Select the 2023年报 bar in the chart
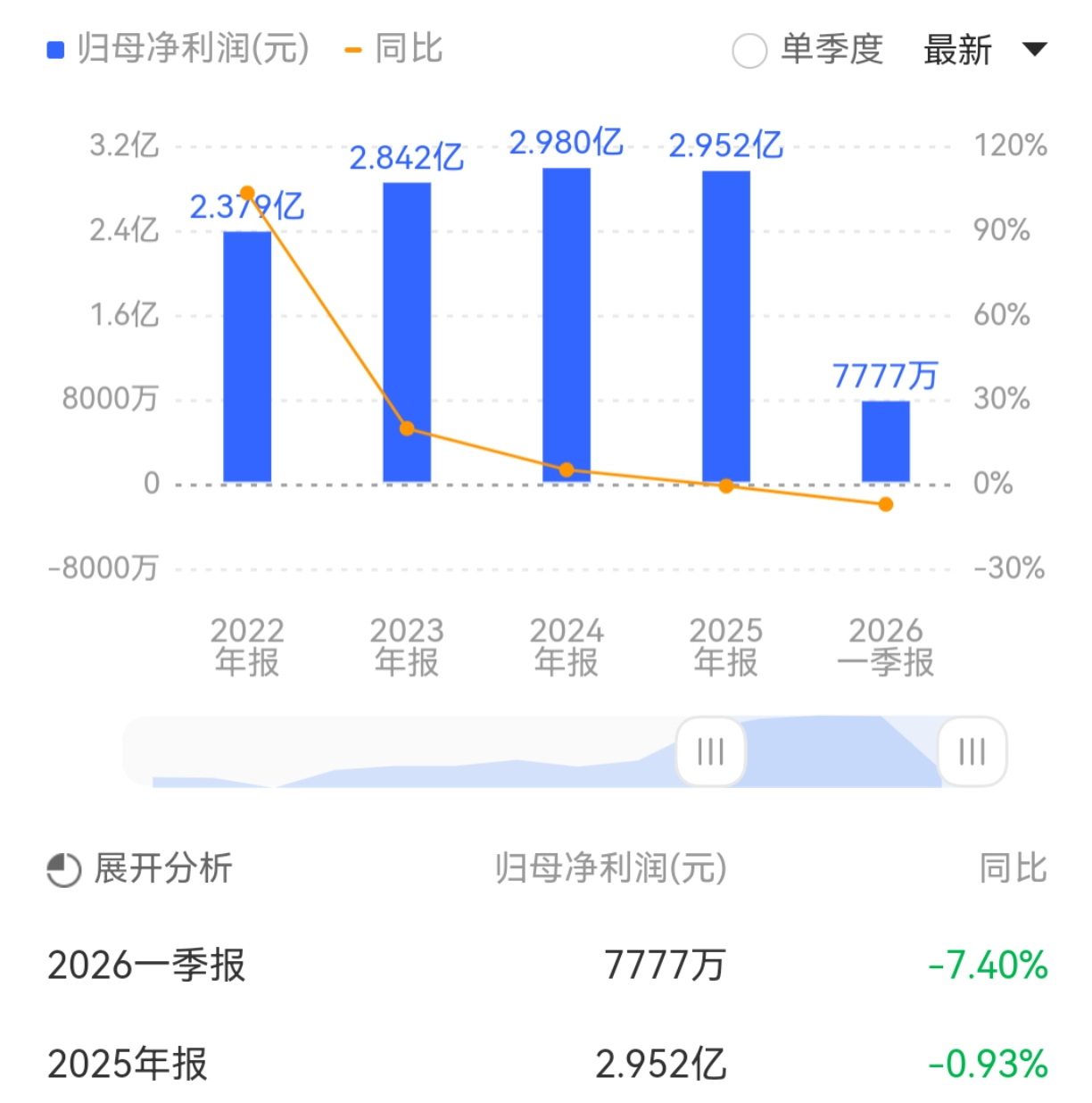Viewport: 1092px width, 1103px height. (407, 332)
